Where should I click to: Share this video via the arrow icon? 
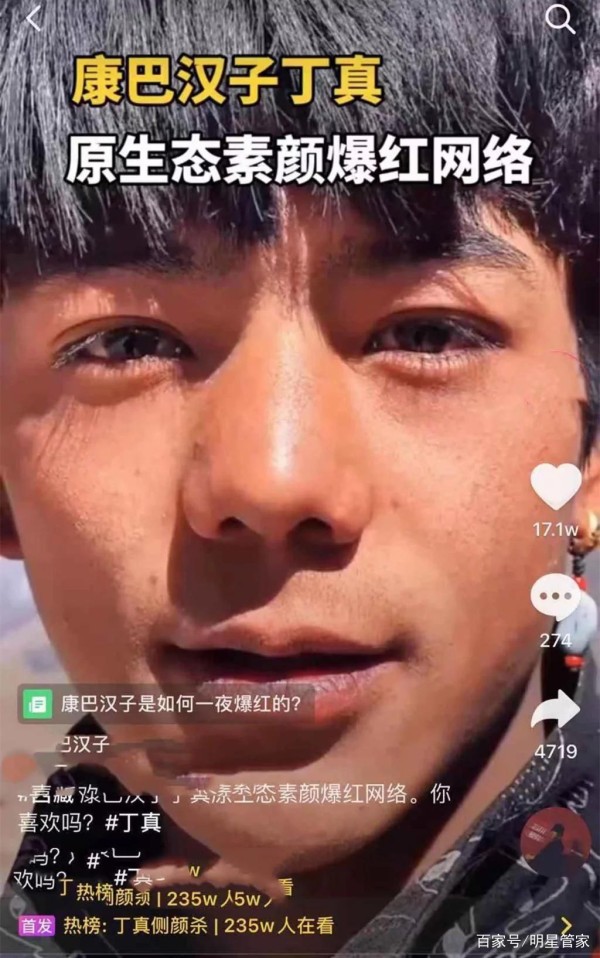(x=555, y=711)
